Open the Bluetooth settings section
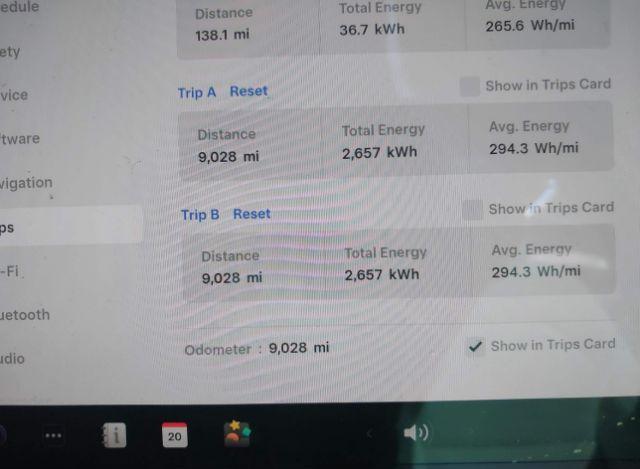 tap(26, 315)
